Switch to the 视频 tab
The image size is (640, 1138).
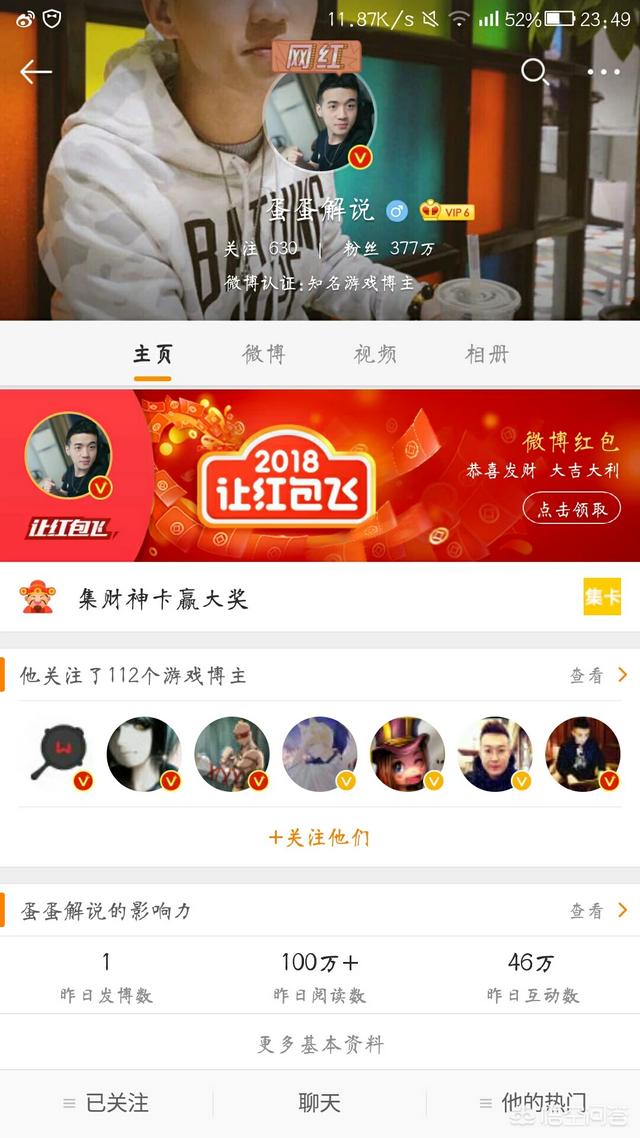(x=375, y=354)
